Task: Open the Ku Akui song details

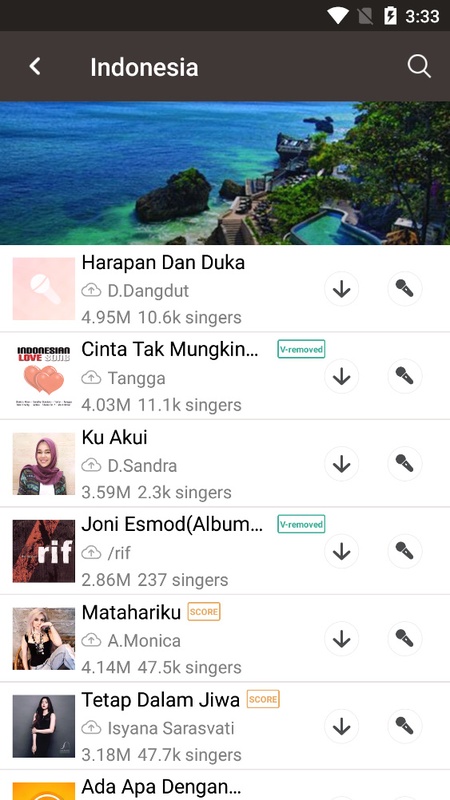Action: click(225, 464)
